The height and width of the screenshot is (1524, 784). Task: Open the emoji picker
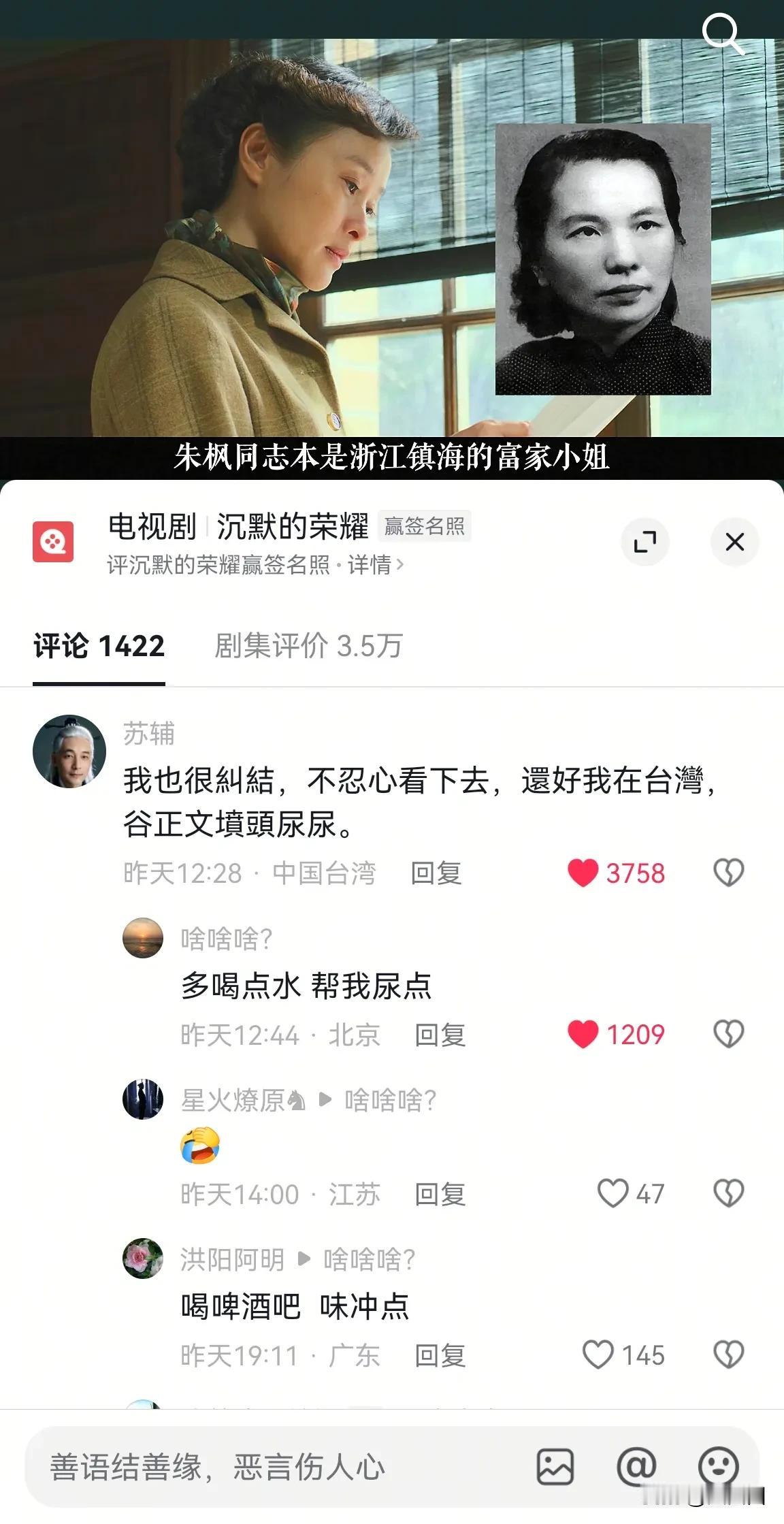pos(718,1467)
